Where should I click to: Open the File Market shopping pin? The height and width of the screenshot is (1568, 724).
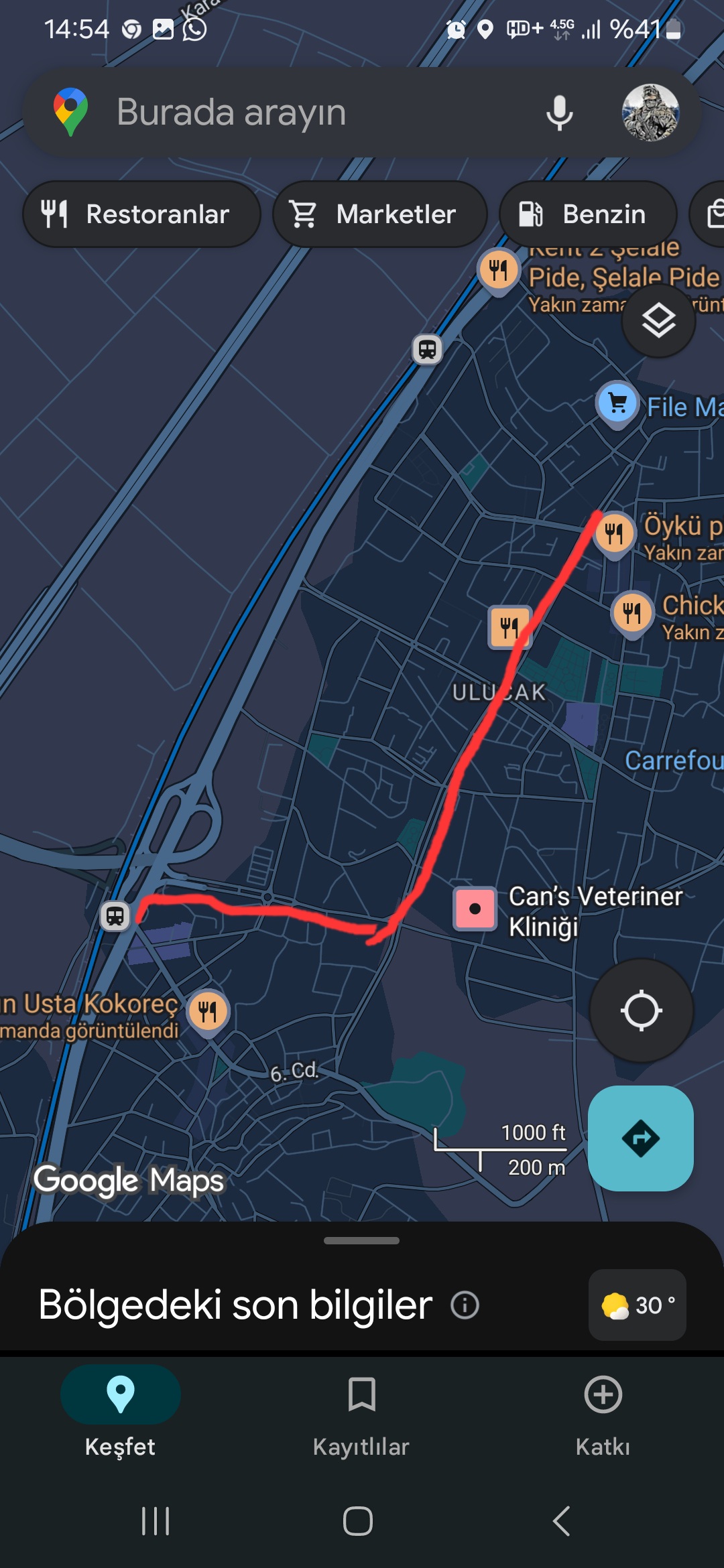[x=617, y=403]
